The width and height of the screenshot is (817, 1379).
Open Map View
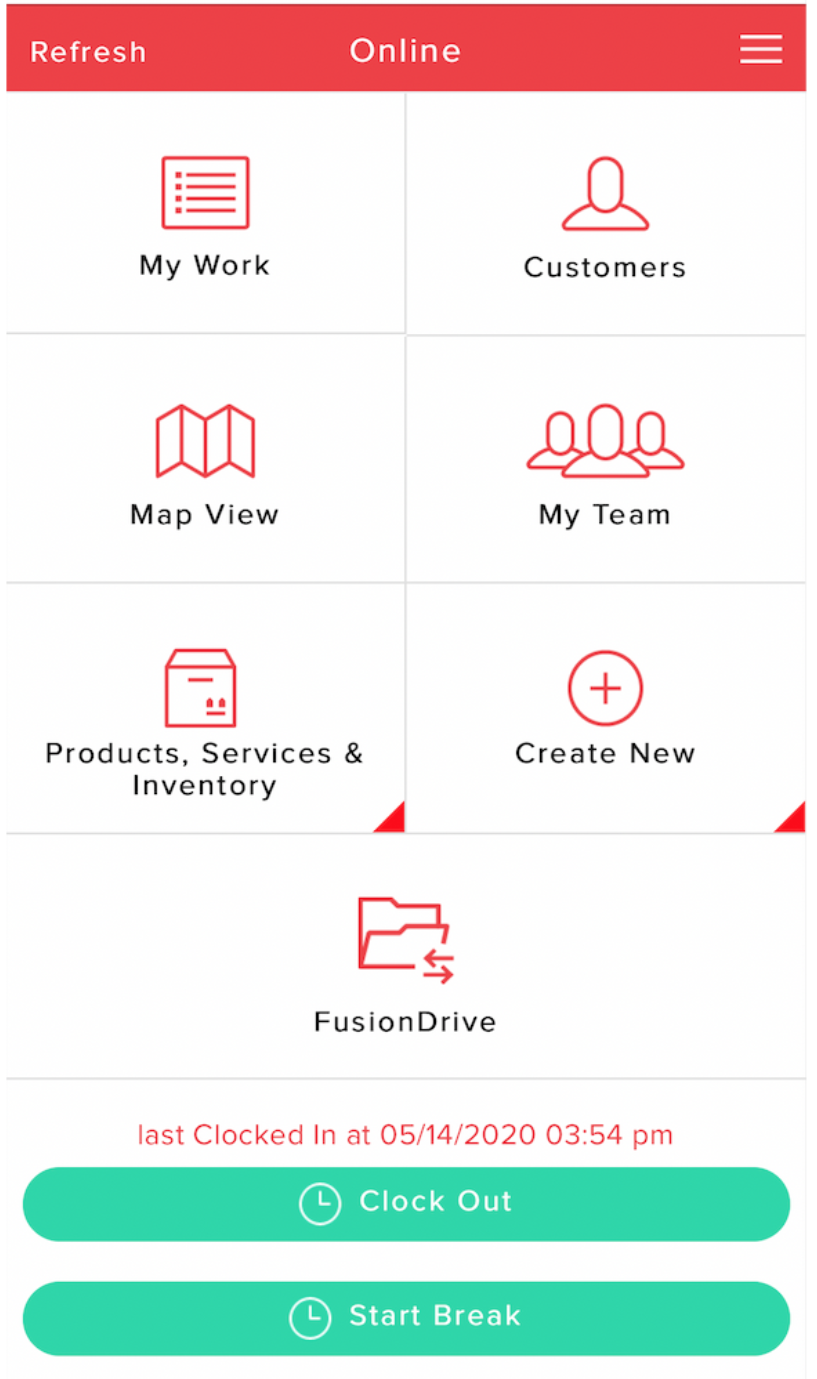coord(205,462)
